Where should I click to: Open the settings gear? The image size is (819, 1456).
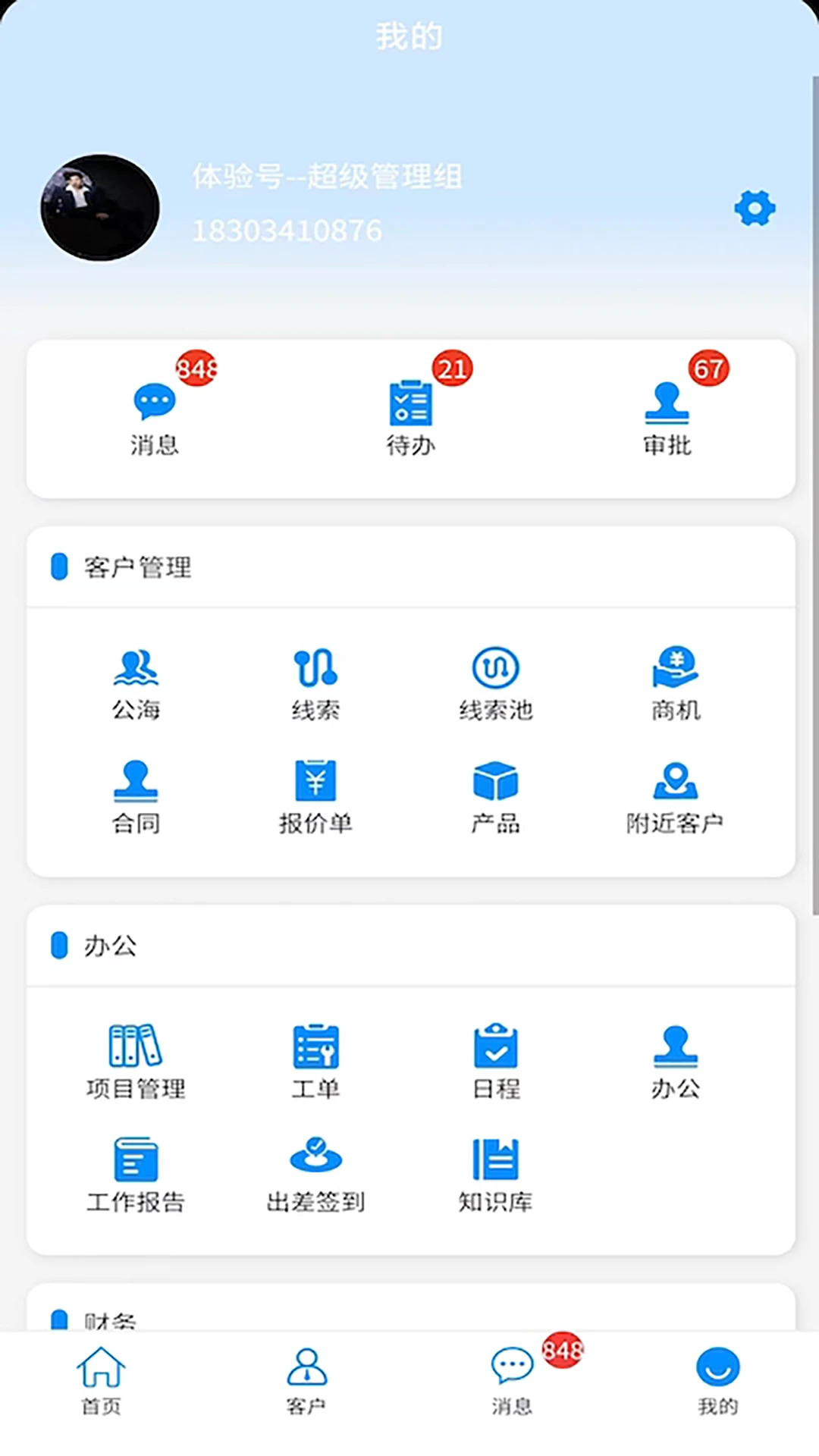pos(753,208)
